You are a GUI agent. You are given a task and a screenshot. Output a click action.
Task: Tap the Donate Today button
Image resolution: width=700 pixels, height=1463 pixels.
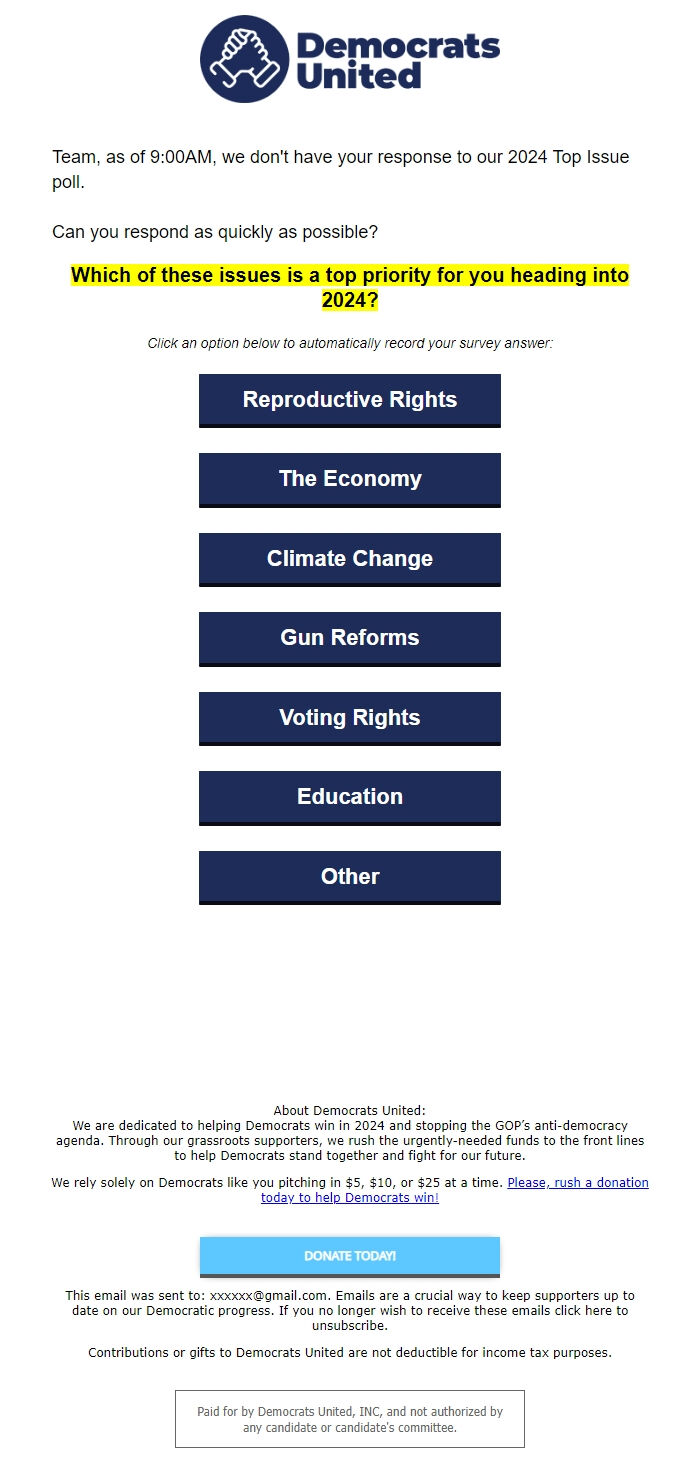click(349, 1256)
